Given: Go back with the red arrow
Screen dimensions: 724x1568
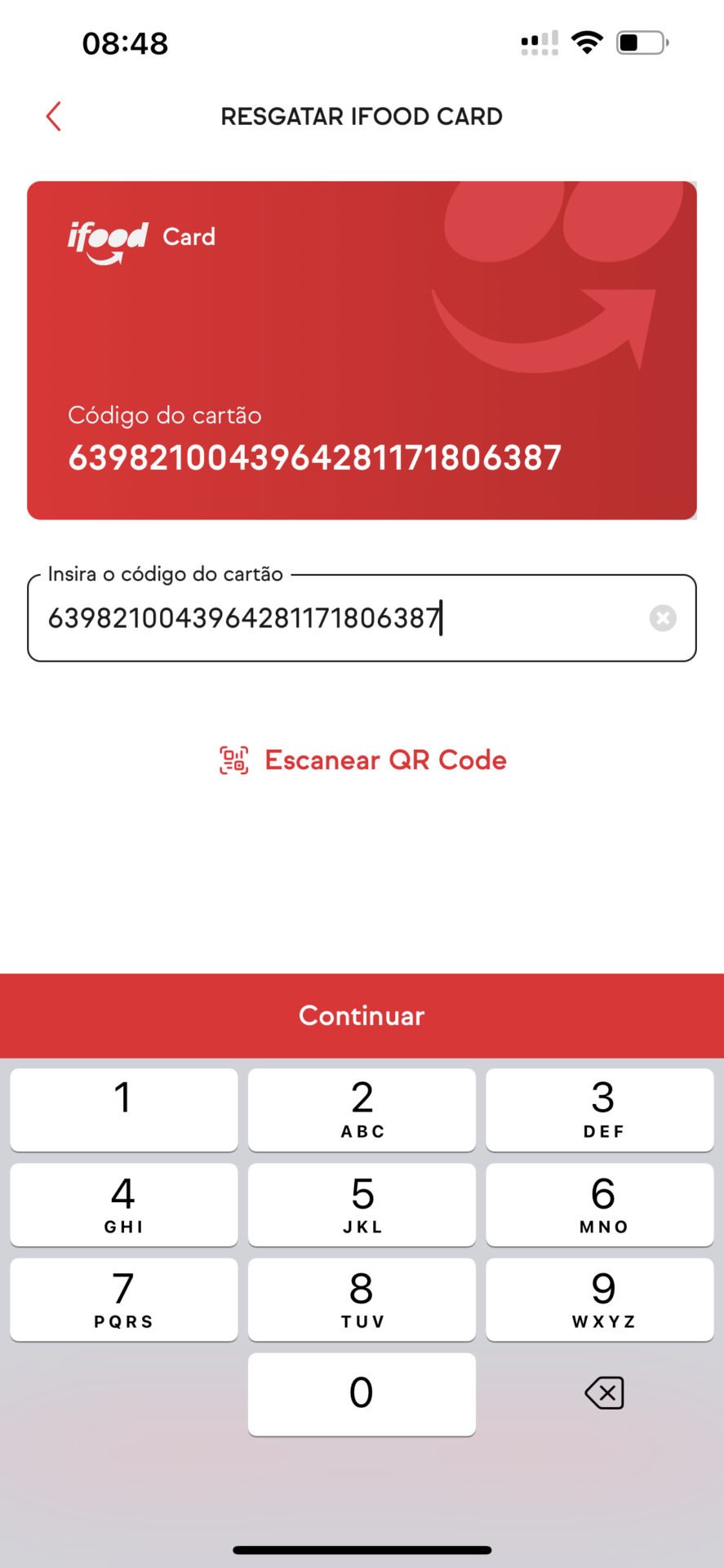Looking at the screenshot, I should (54, 116).
